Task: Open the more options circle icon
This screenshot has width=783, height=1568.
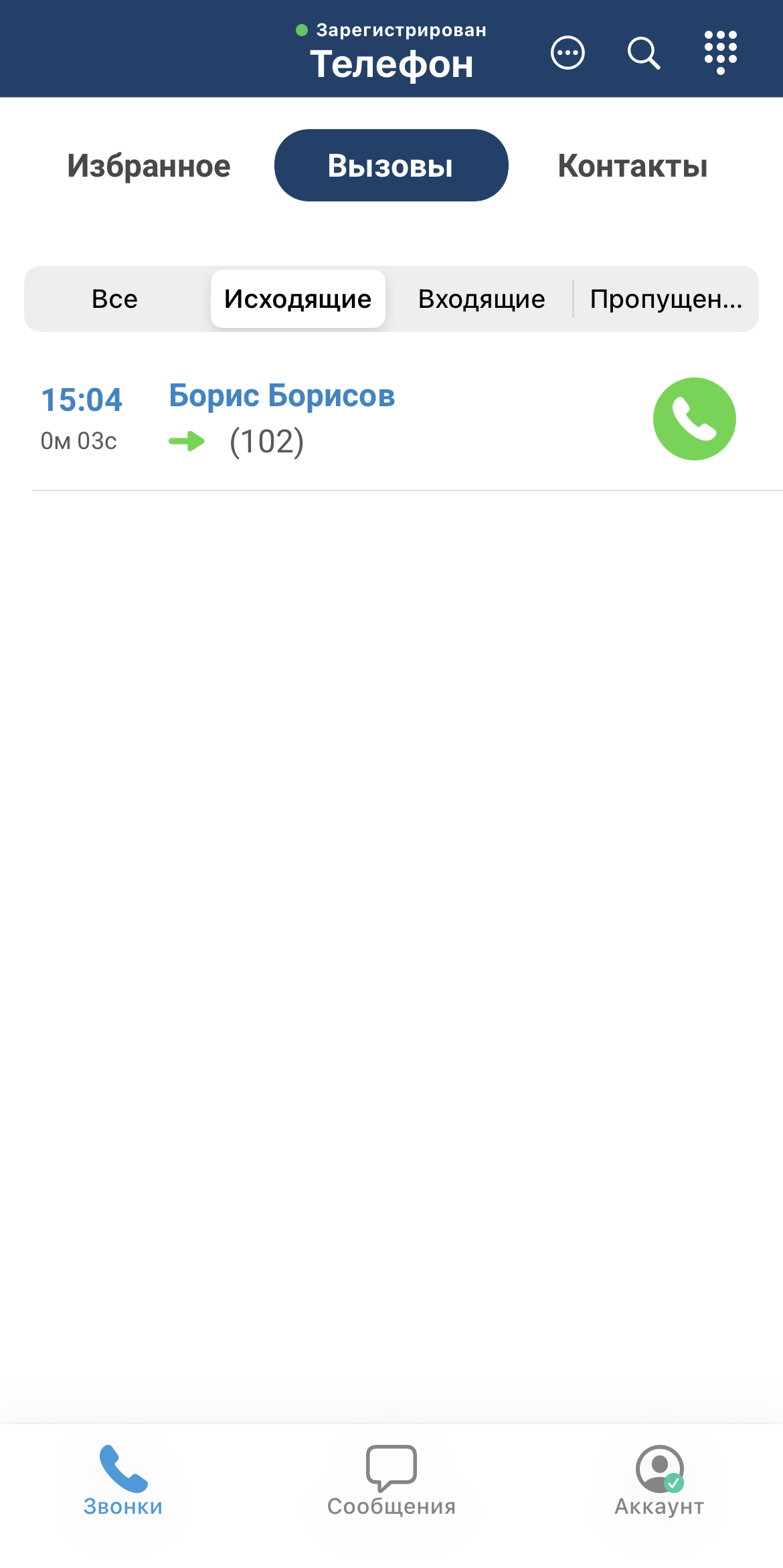Action: tap(568, 53)
